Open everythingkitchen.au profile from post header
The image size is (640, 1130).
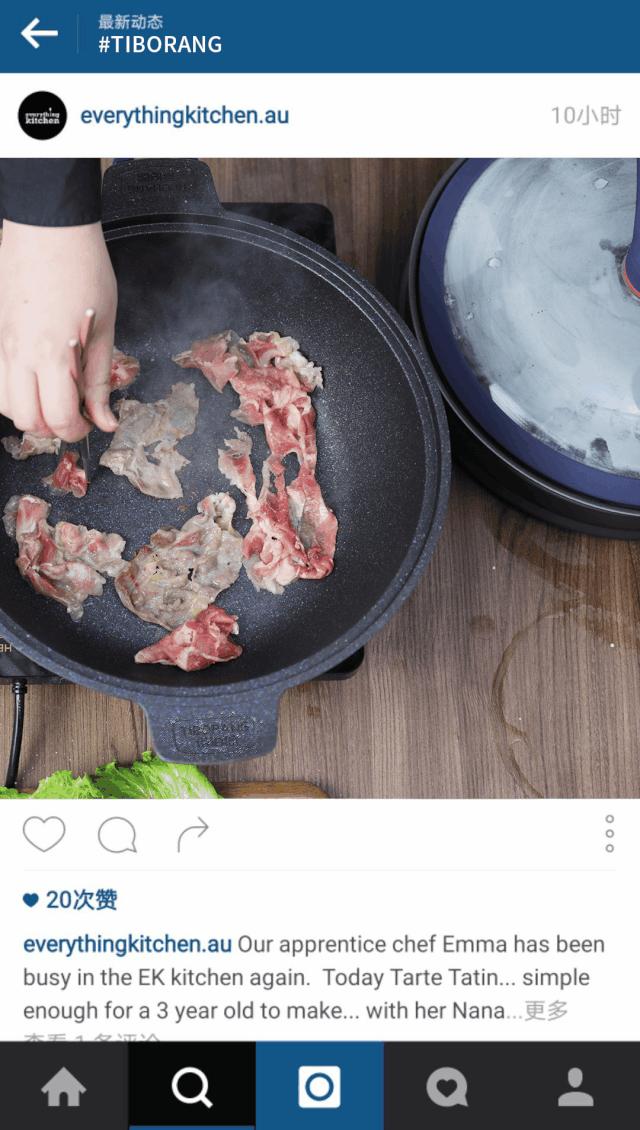[x=184, y=116]
